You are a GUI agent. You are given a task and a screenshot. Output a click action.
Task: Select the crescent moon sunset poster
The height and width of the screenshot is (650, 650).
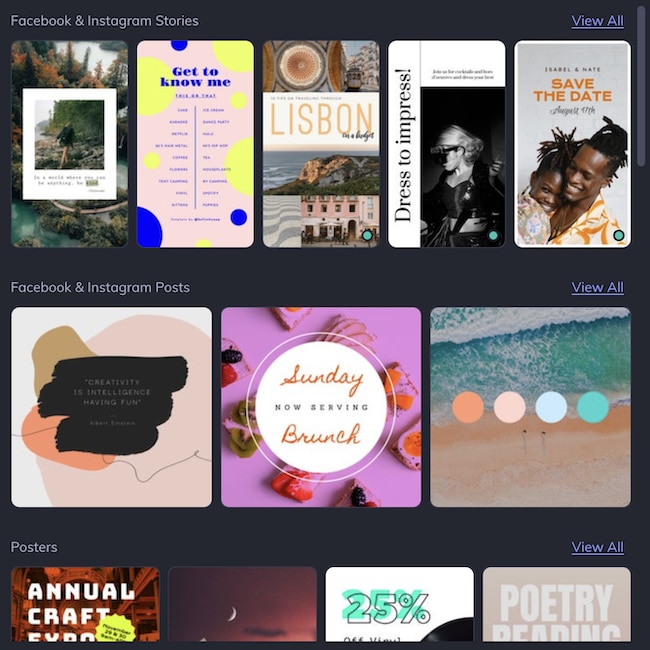pyautogui.click(x=242, y=604)
